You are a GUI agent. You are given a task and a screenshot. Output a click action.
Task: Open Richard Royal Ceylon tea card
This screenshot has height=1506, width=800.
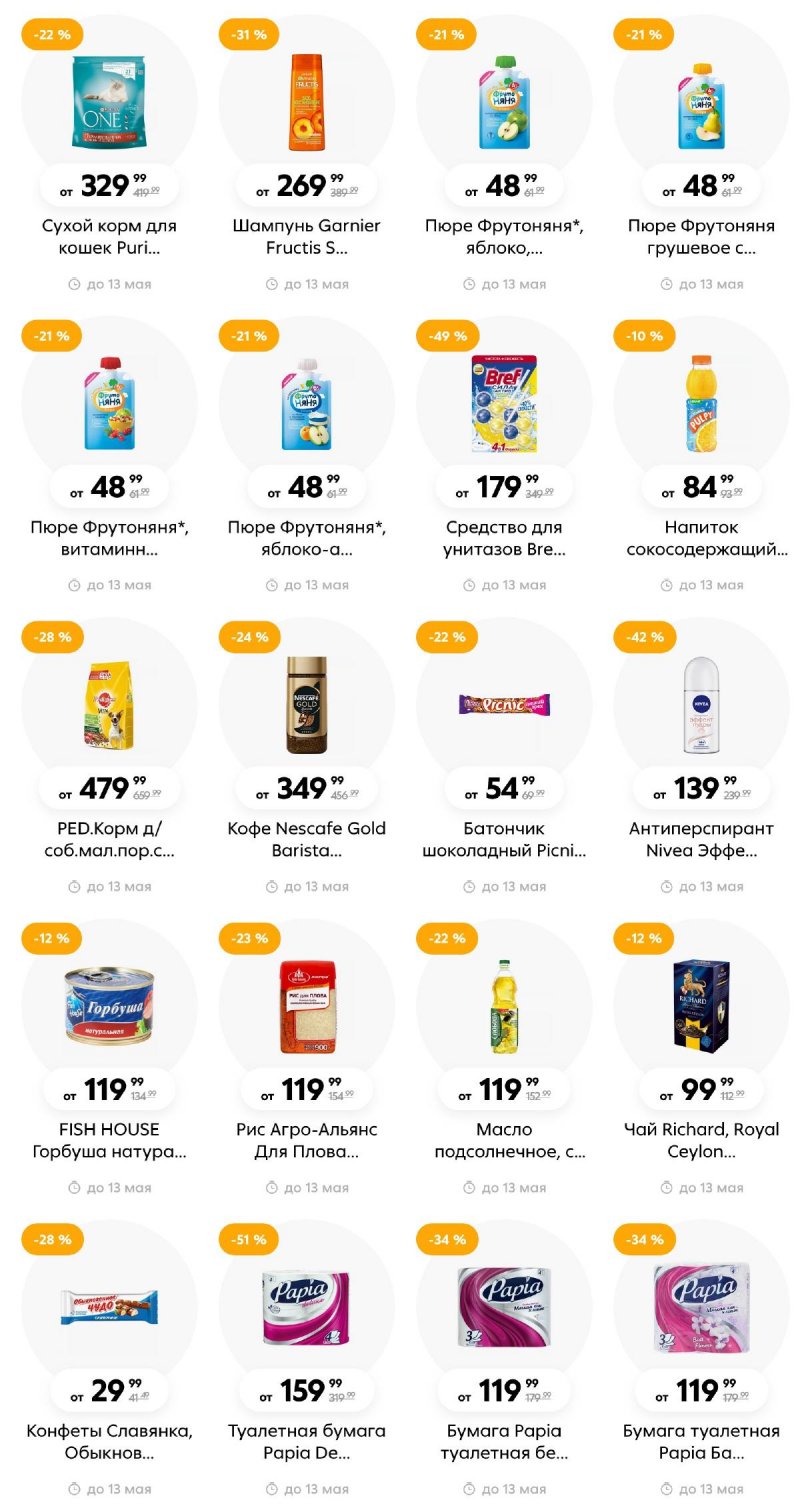(x=701, y=1007)
